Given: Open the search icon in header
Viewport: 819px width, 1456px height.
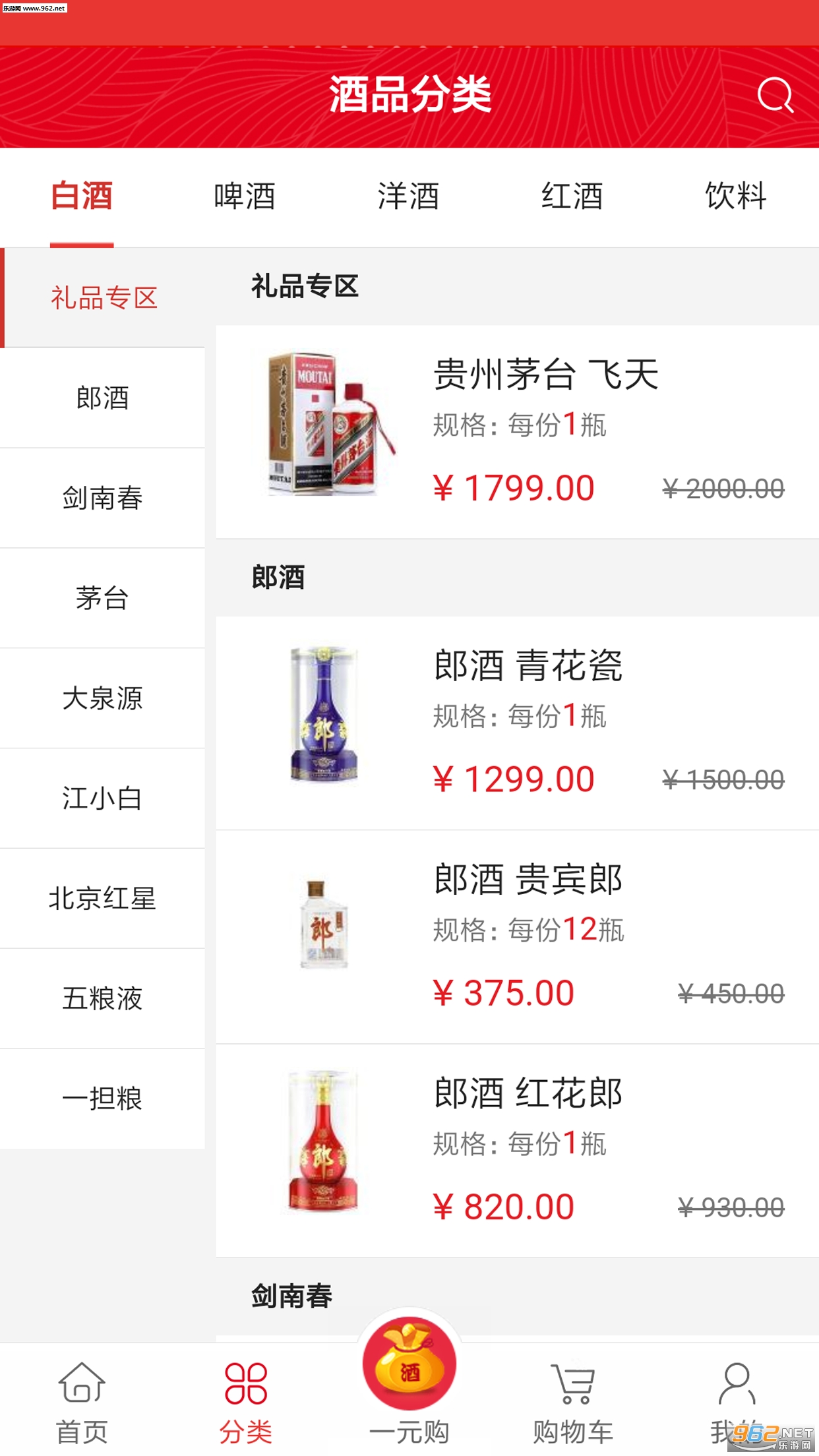Looking at the screenshot, I should (775, 96).
